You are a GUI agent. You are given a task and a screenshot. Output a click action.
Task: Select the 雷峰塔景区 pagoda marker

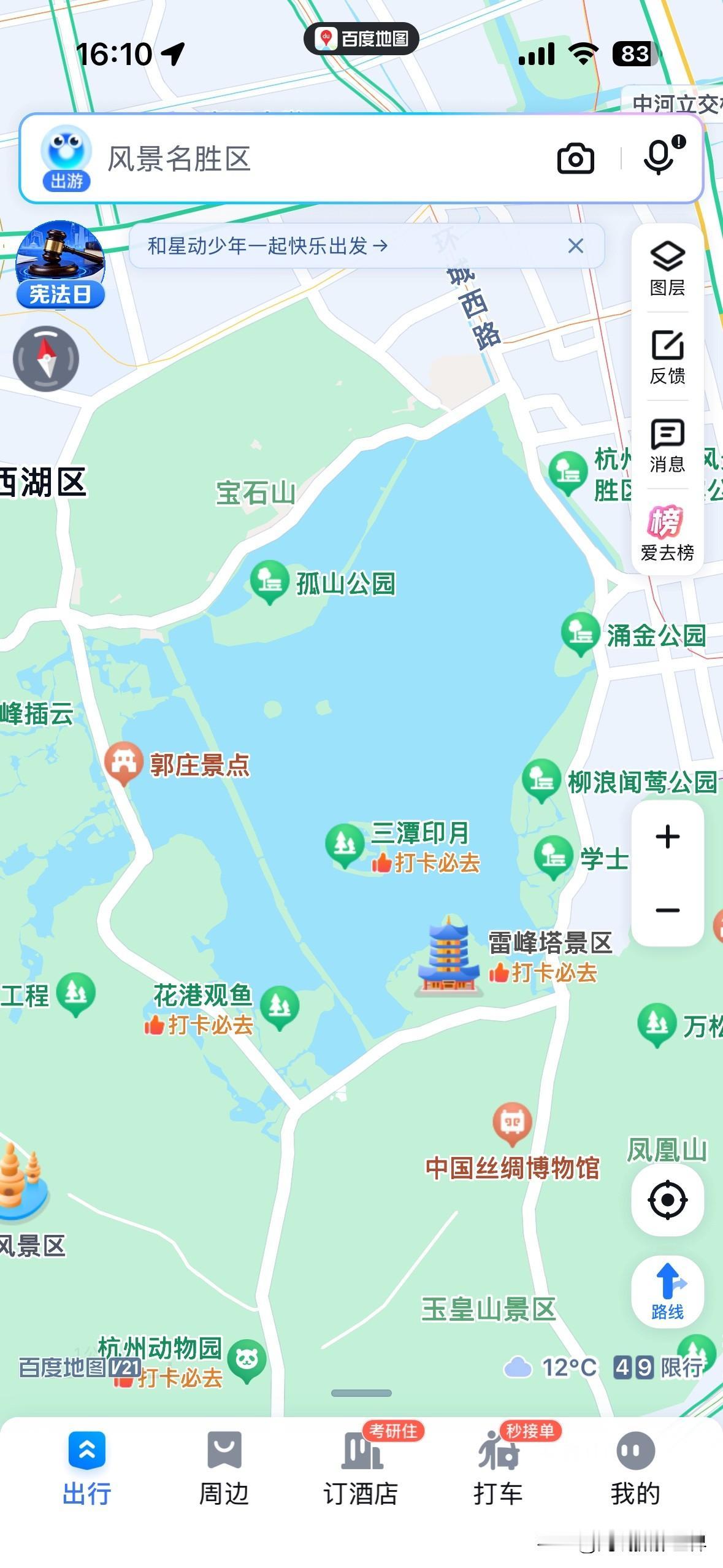[x=448, y=958]
